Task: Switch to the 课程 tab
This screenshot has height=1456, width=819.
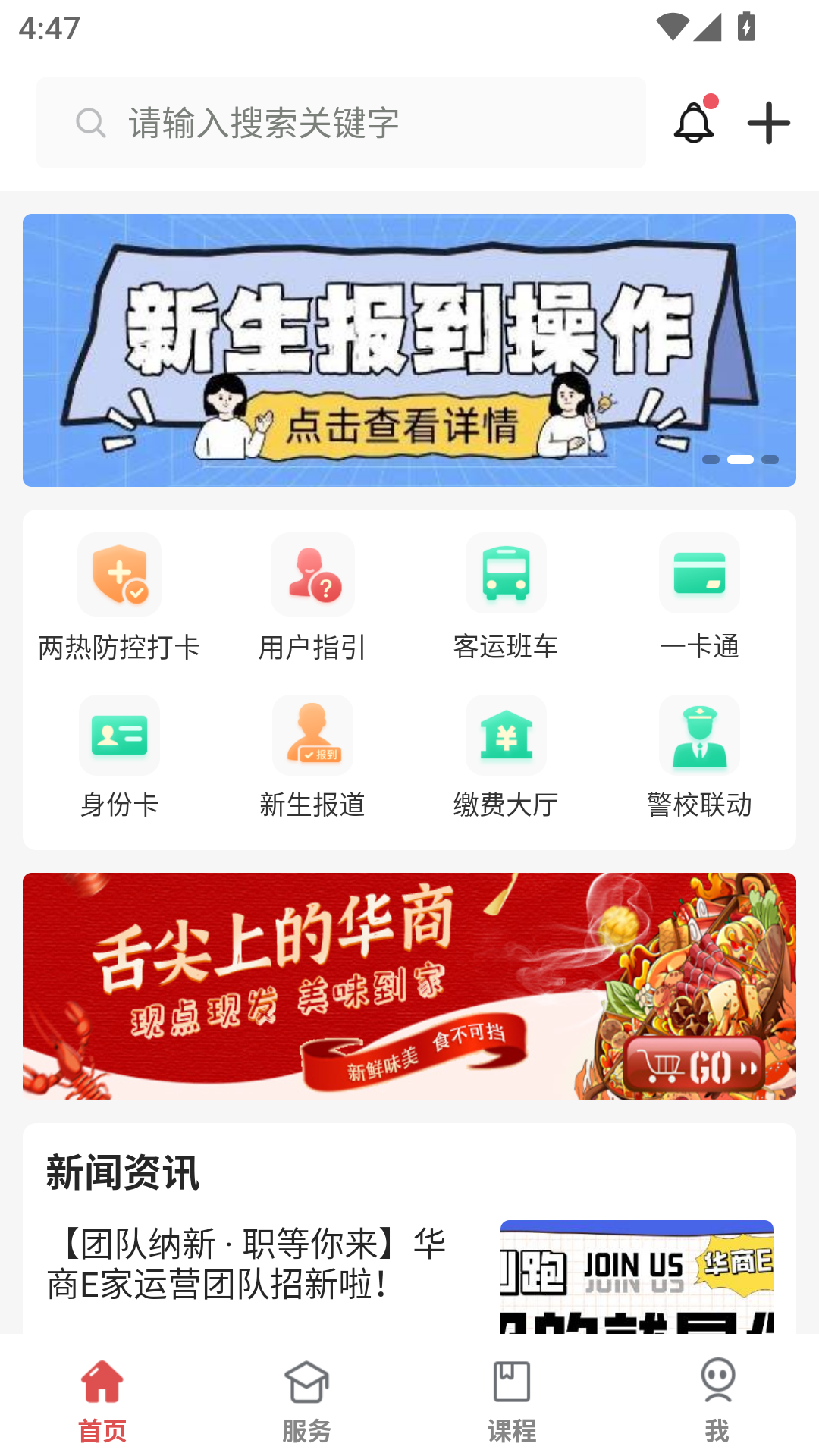Action: tap(512, 1400)
